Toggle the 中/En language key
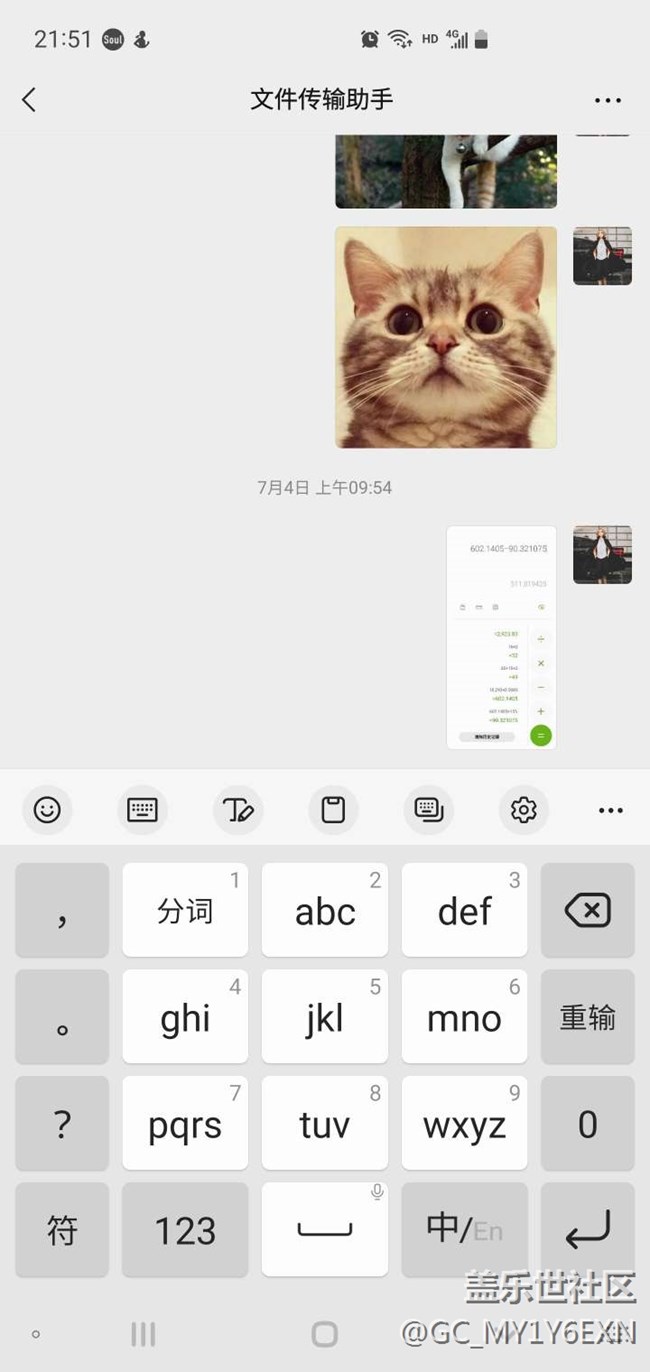The height and width of the screenshot is (1372, 650). (464, 1230)
